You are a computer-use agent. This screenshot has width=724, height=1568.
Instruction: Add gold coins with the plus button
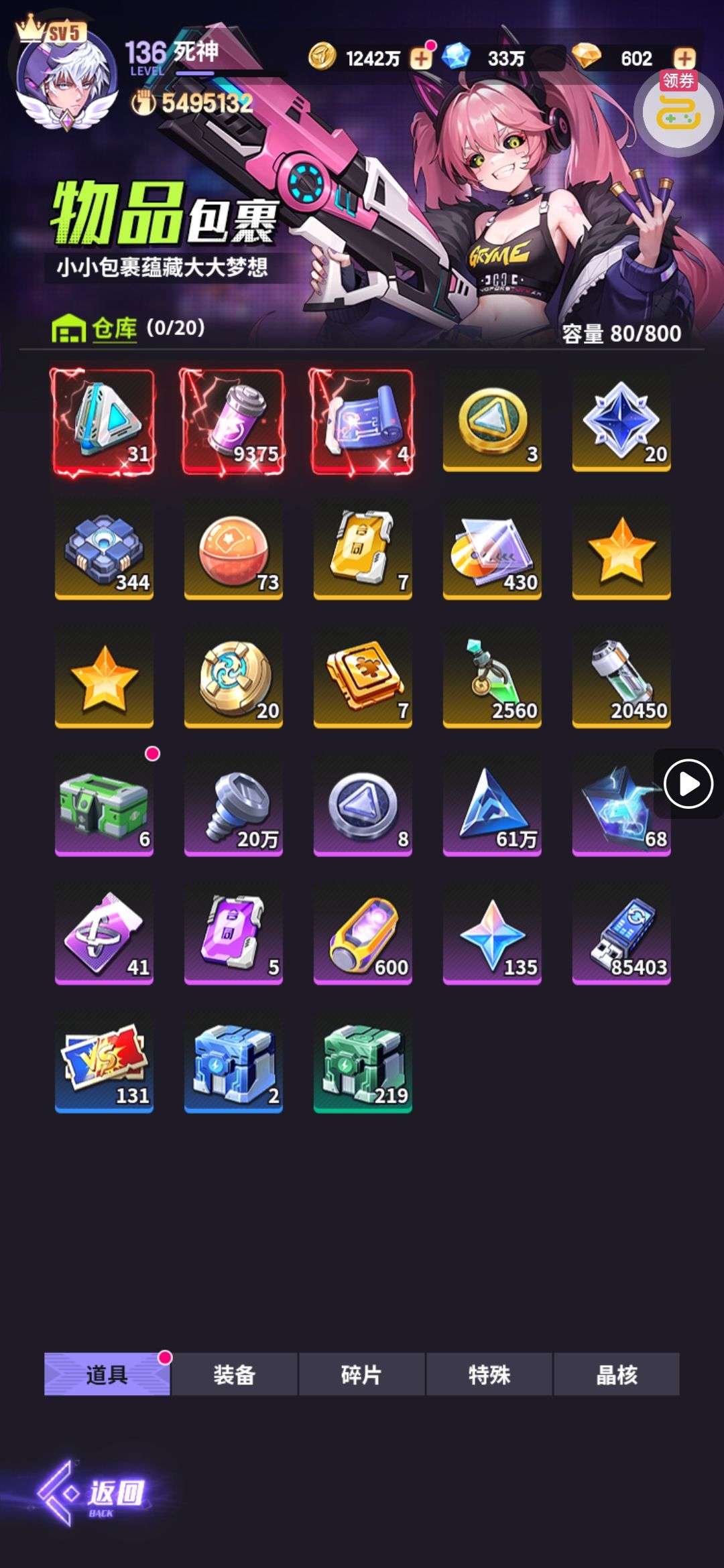pyautogui.click(x=421, y=58)
